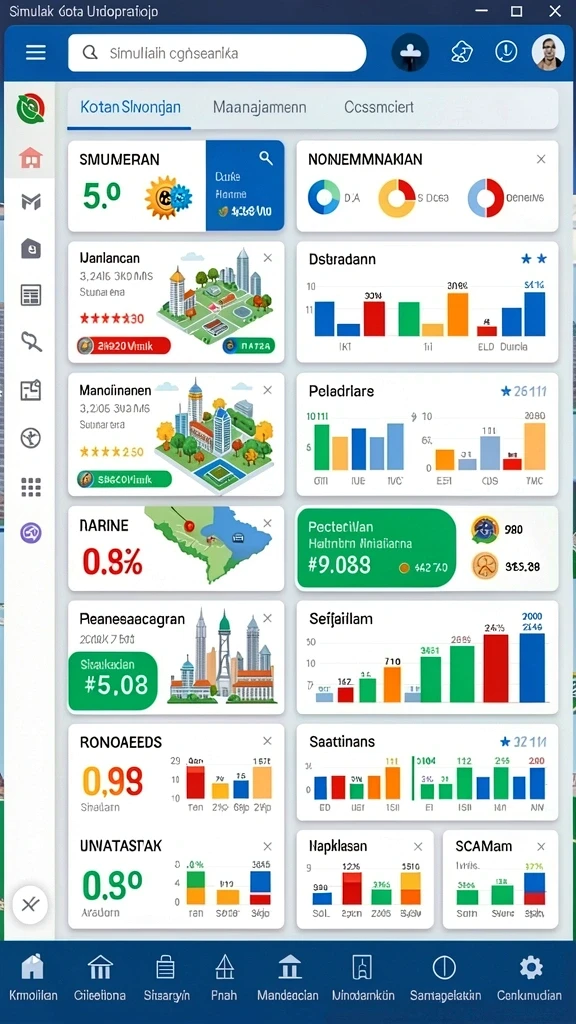The width and height of the screenshot is (576, 1024).
Task: Open the home icon in sidebar
Action: tap(30, 157)
